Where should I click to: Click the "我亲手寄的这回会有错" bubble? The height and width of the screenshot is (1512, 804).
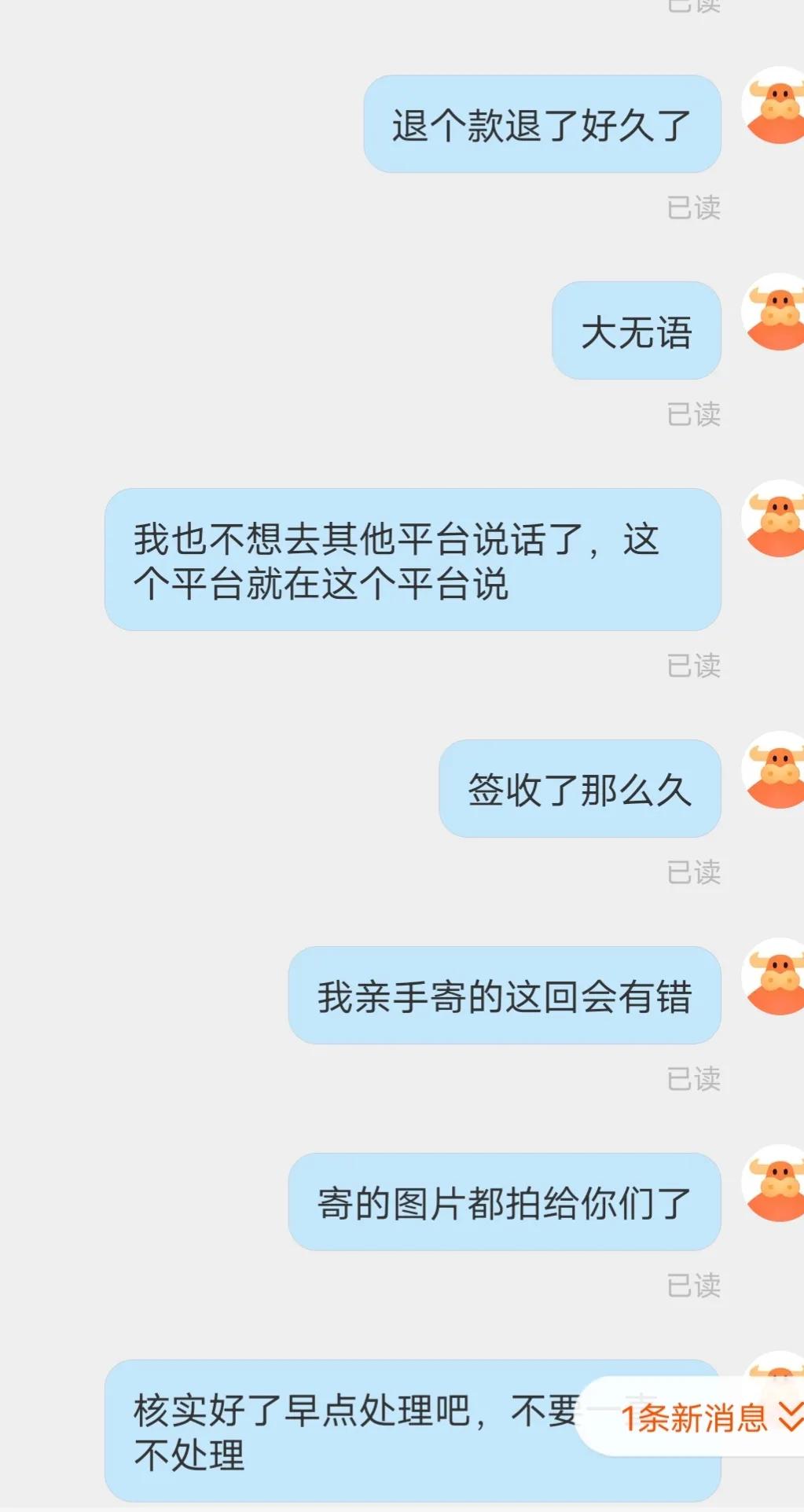pos(506,995)
